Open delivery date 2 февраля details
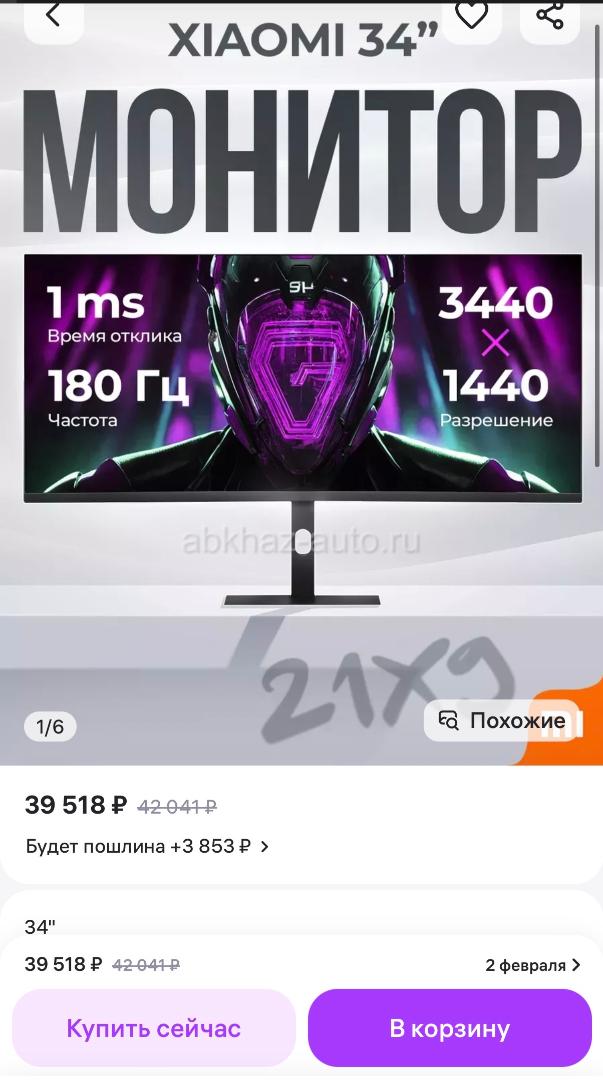The image size is (603, 1080). click(x=532, y=965)
